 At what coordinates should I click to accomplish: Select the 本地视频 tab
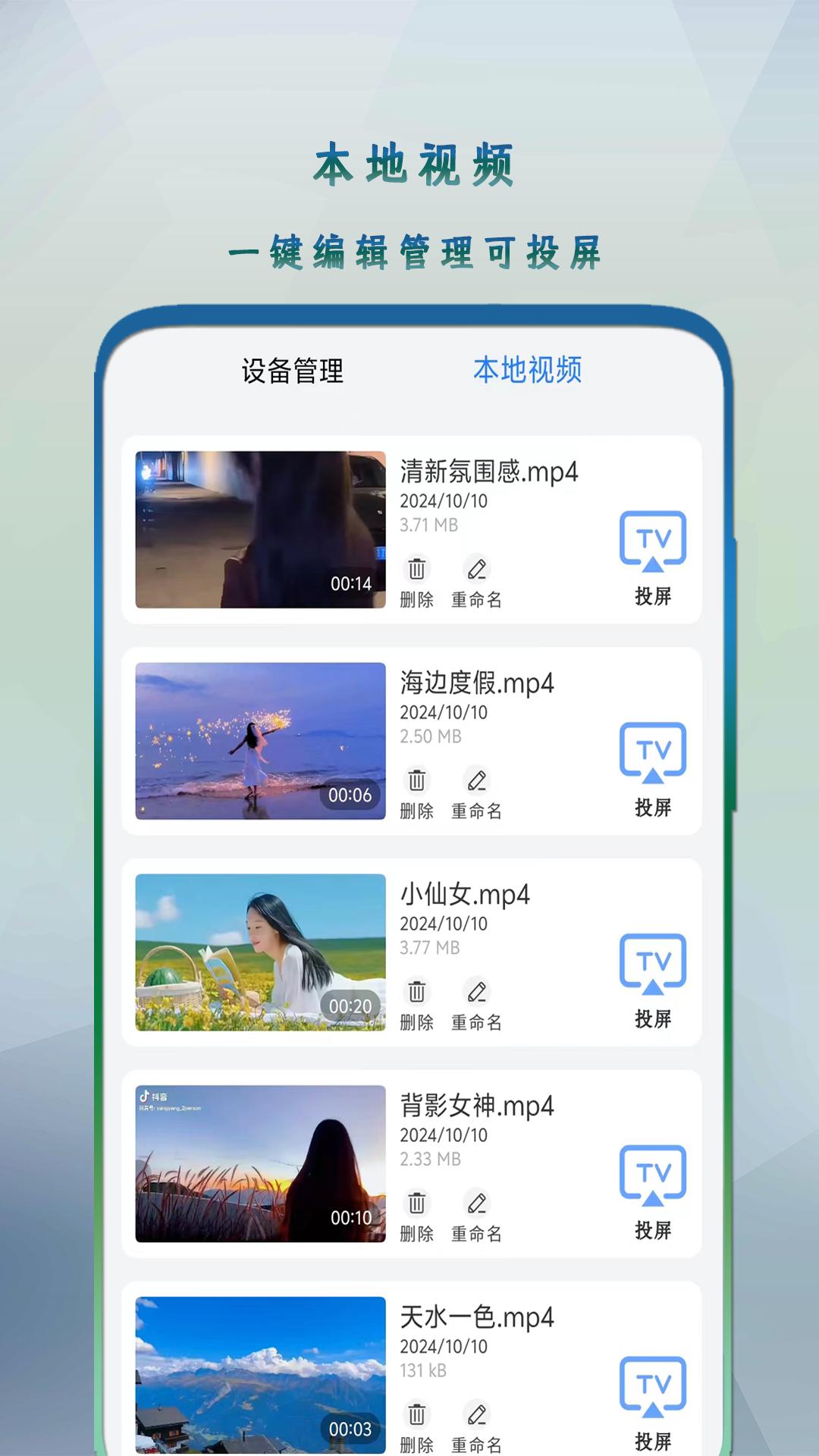pos(529,372)
